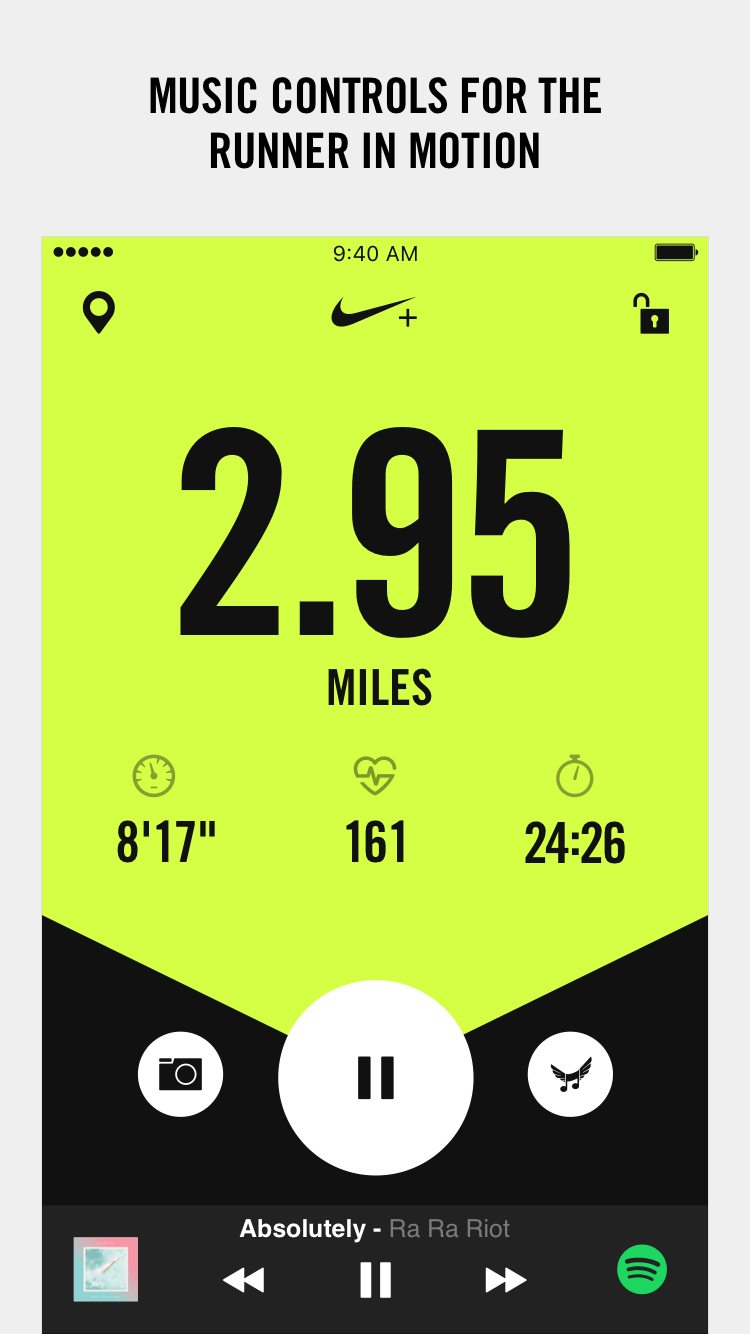Open the album artwork thumbnail

point(105,1269)
